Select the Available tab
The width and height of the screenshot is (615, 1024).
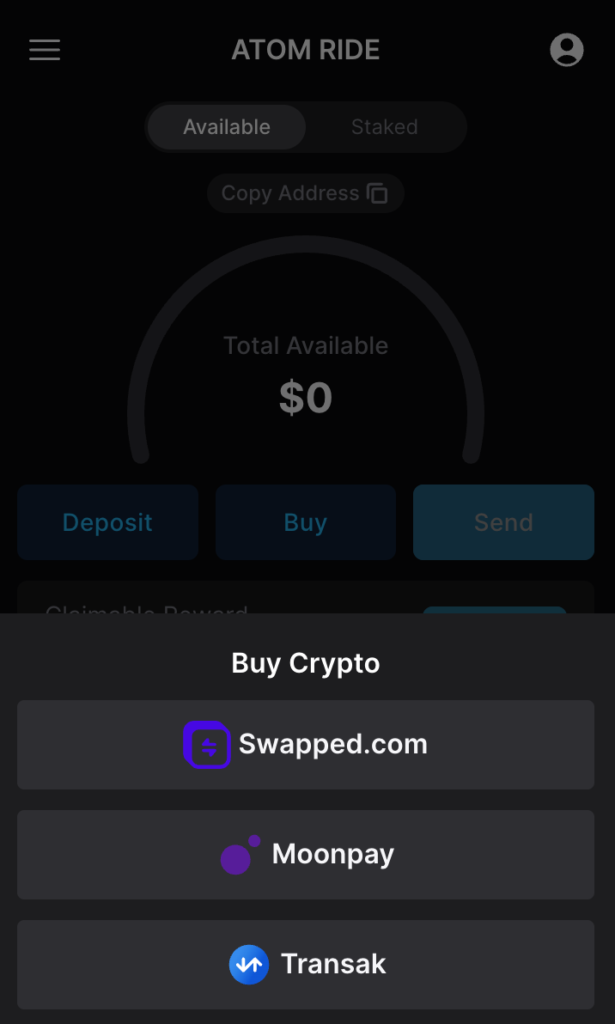pyautogui.click(x=227, y=127)
